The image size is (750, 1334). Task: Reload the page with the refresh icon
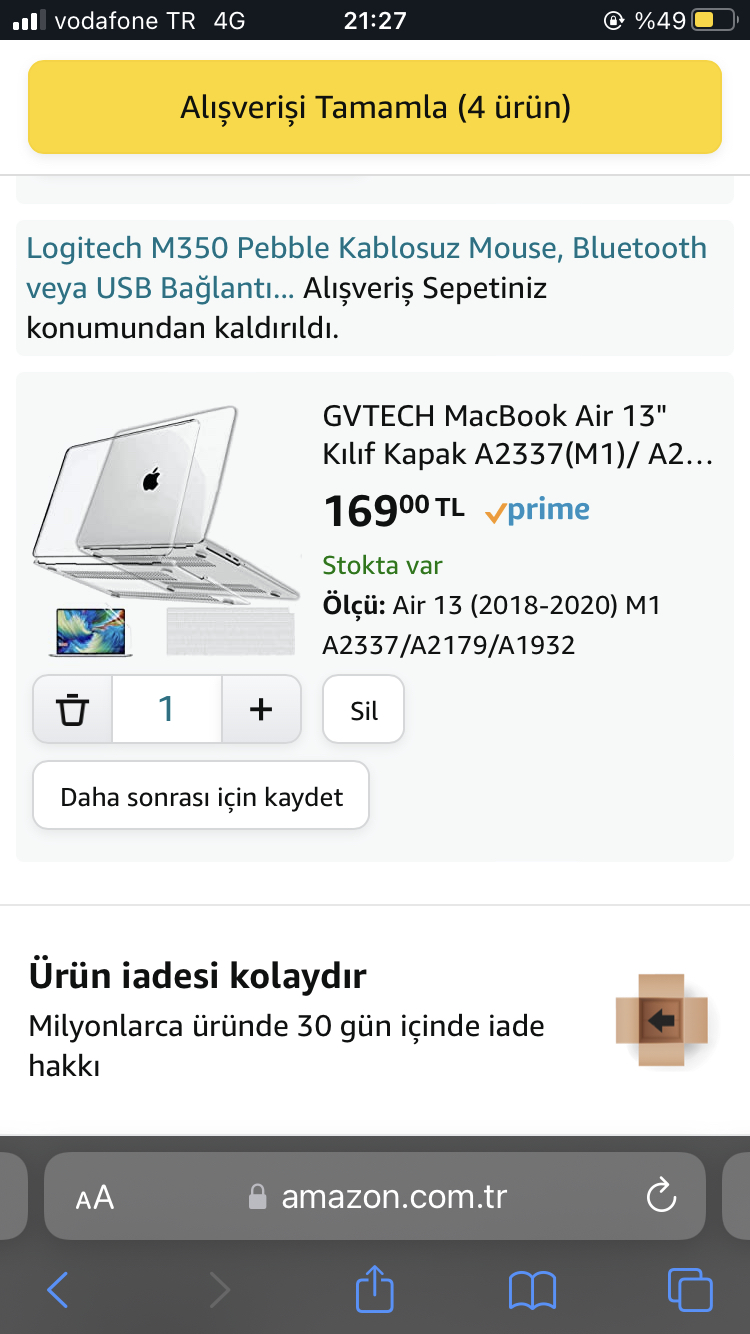click(x=661, y=1196)
